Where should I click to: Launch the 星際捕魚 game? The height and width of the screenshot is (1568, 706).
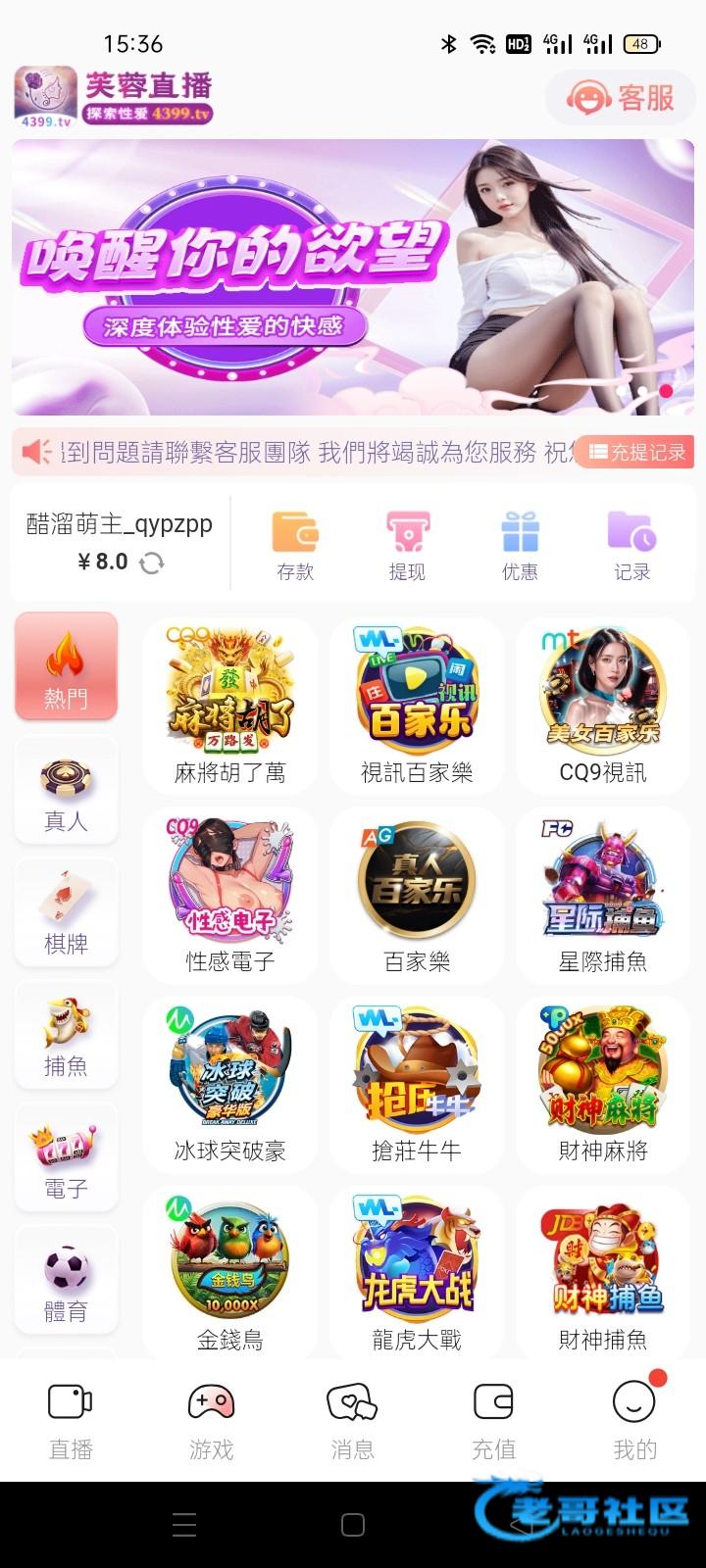coord(603,893)
